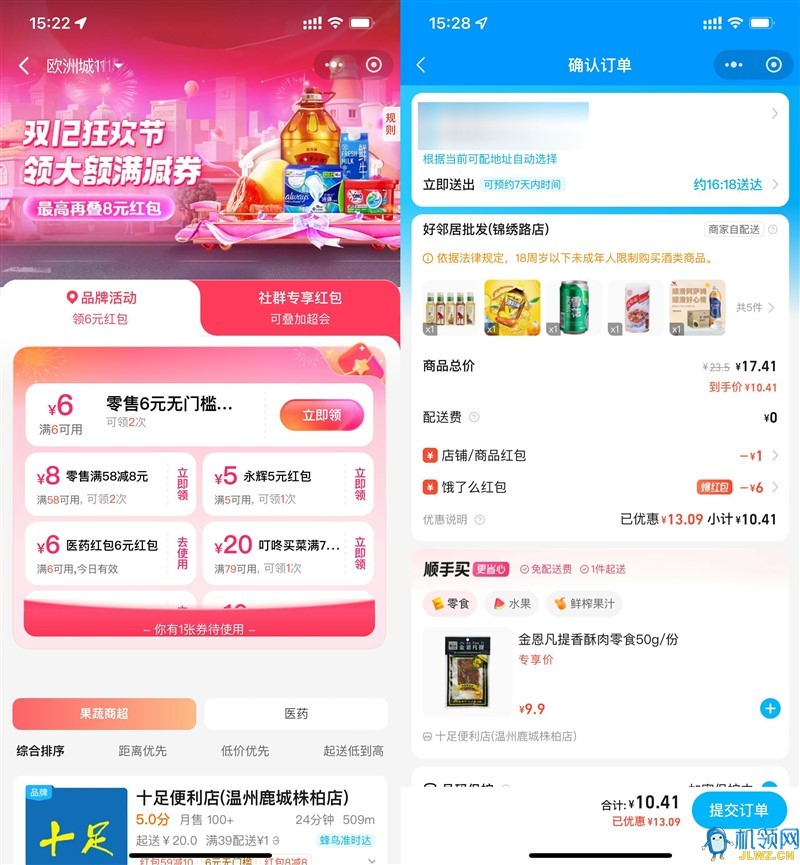View all 共5件 ordered items
This screenshot has height=865, width=800.
pyautogui.click(x=755, y=308)
